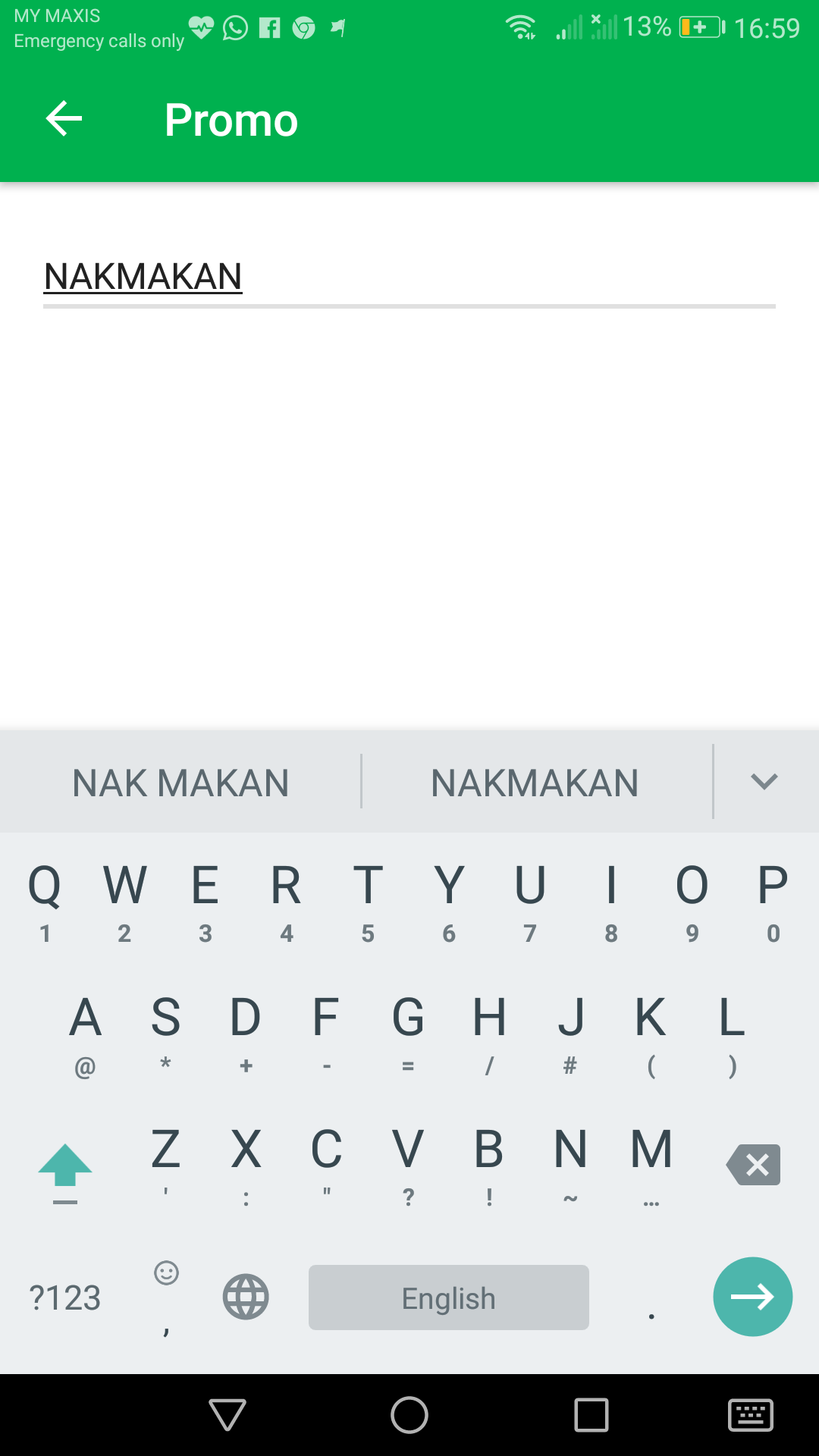Viewport: 819px width, 1456px height.
Task: Type the letter M on the keyboard
Action: click(651, 1162)
